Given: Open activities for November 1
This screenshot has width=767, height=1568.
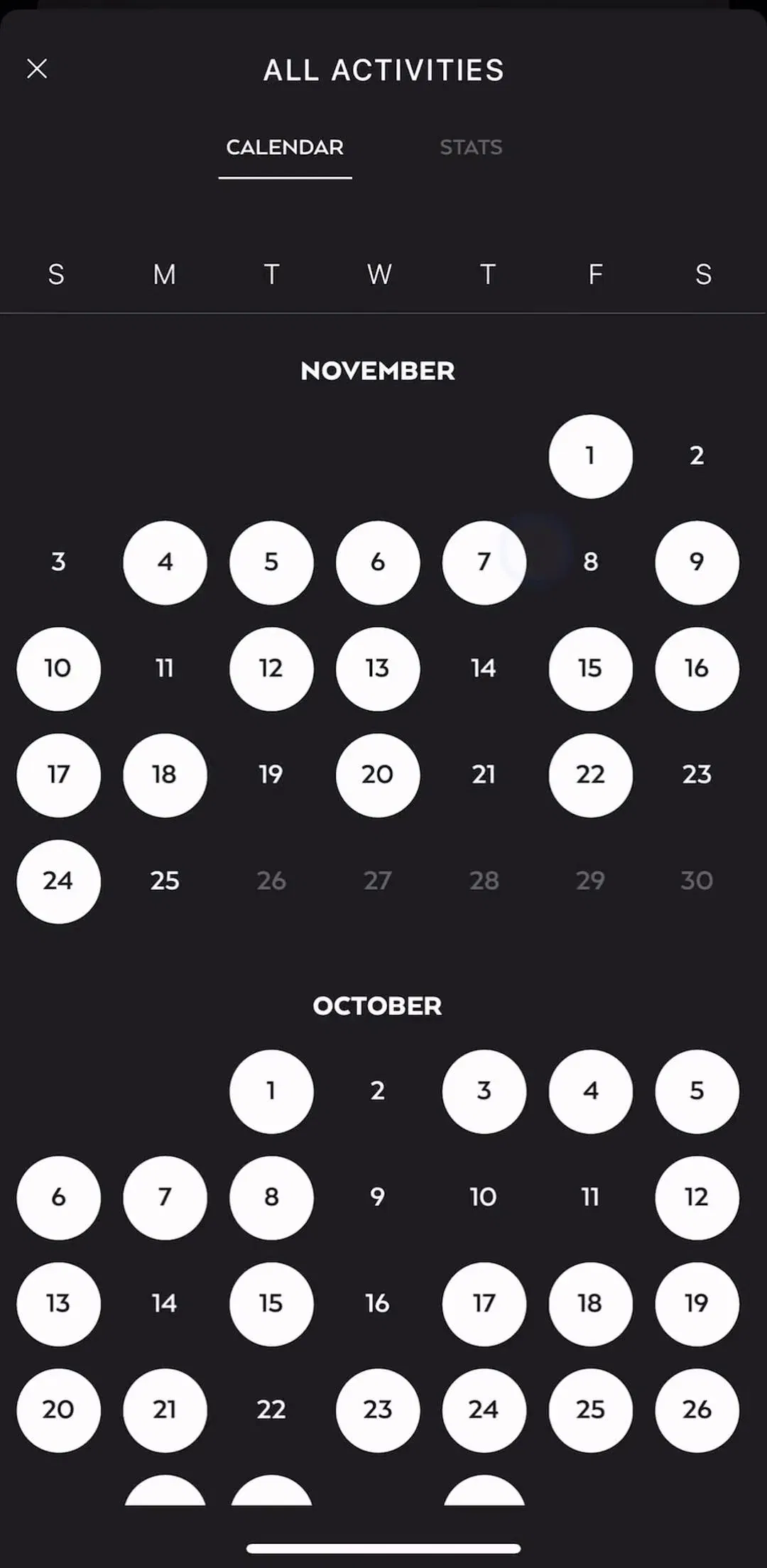Looking at the screenshot, I should point(590,456).
